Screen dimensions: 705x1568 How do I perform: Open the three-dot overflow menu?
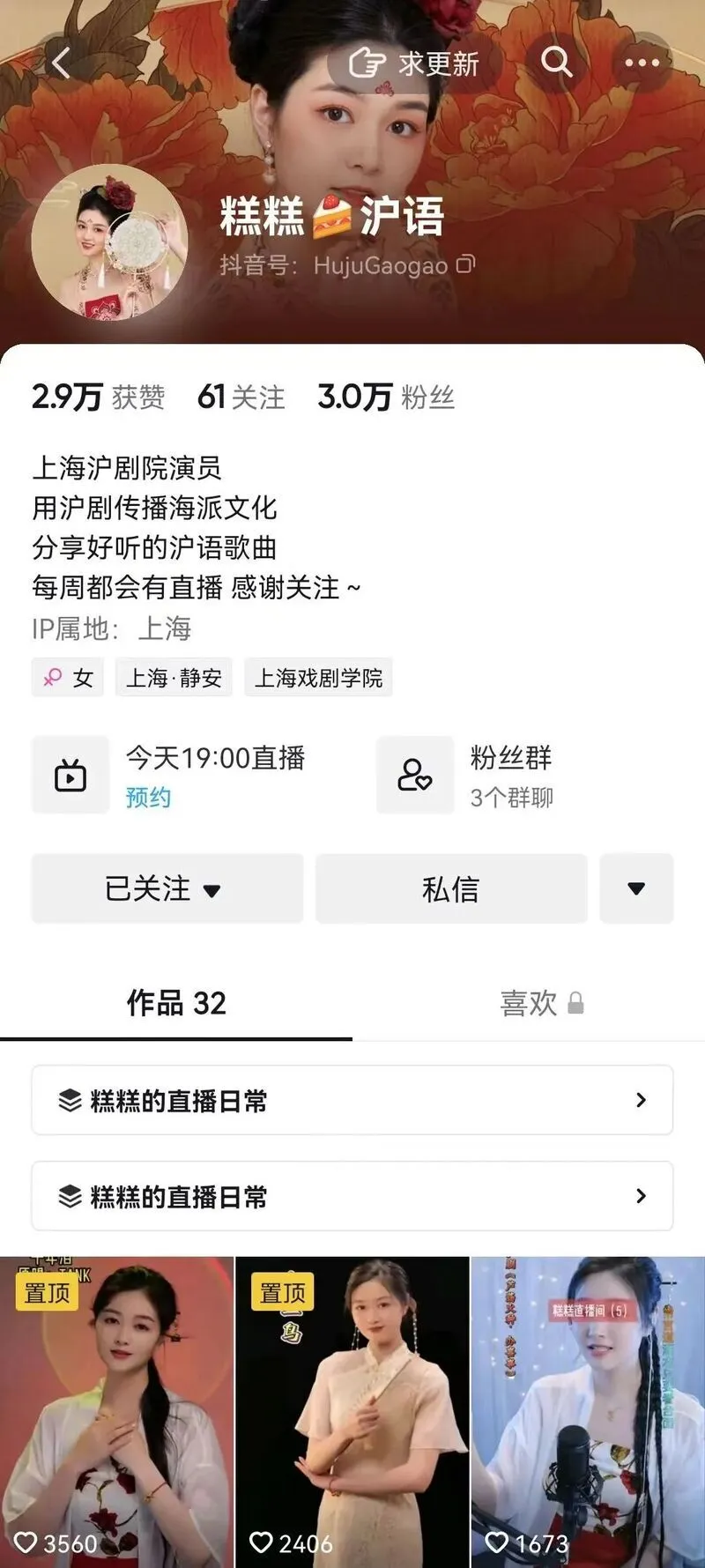pos(642,63)
